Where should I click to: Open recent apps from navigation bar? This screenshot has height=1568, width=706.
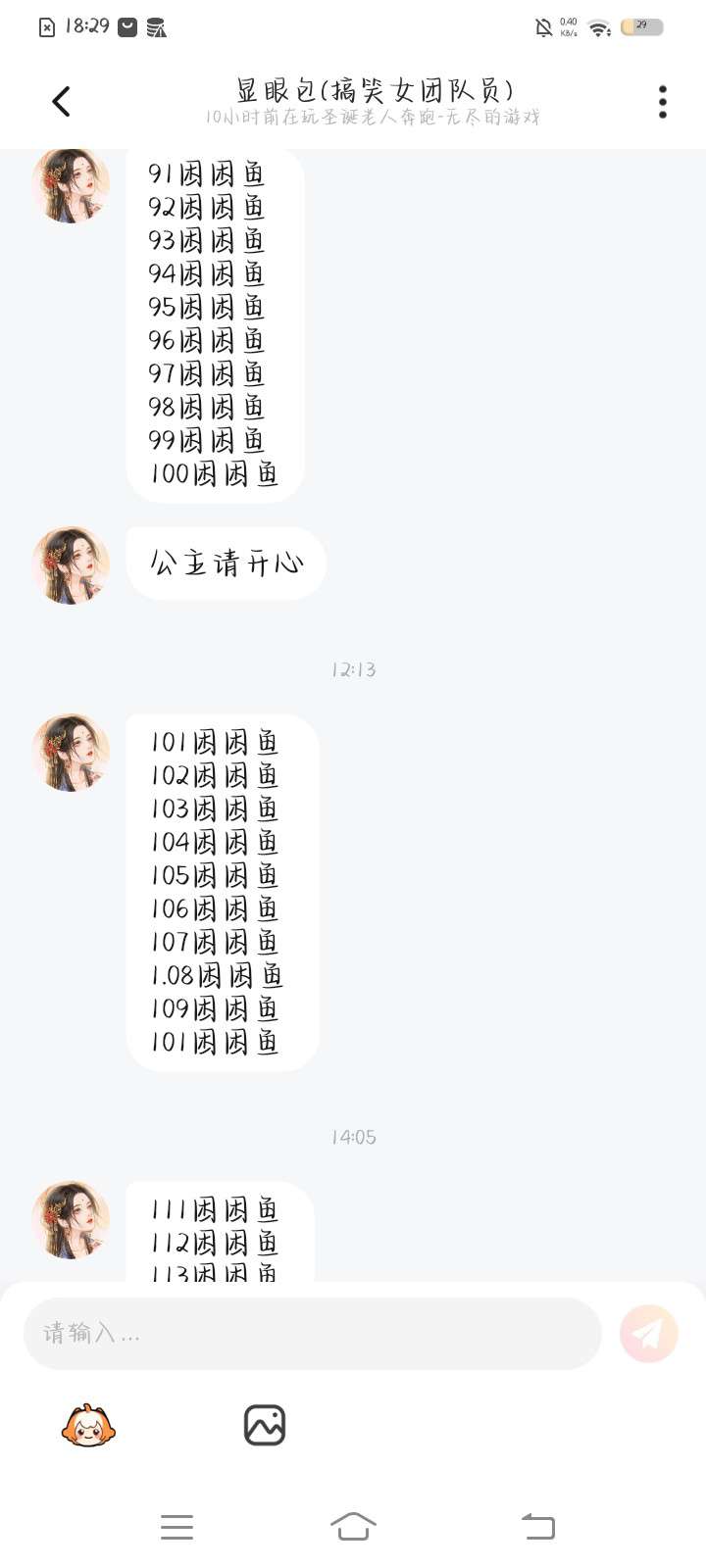(176, 1526)
